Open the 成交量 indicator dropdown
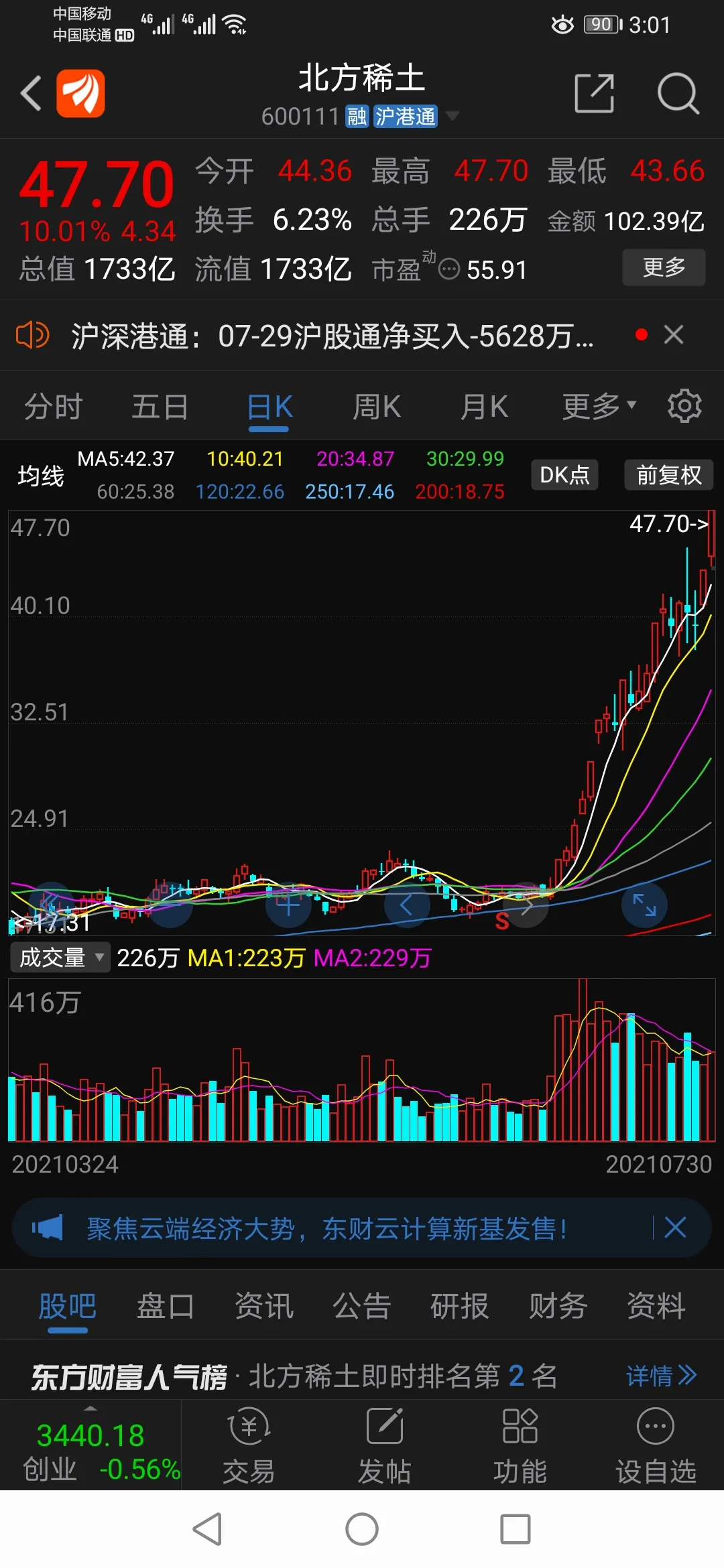 tap(60, 958)
